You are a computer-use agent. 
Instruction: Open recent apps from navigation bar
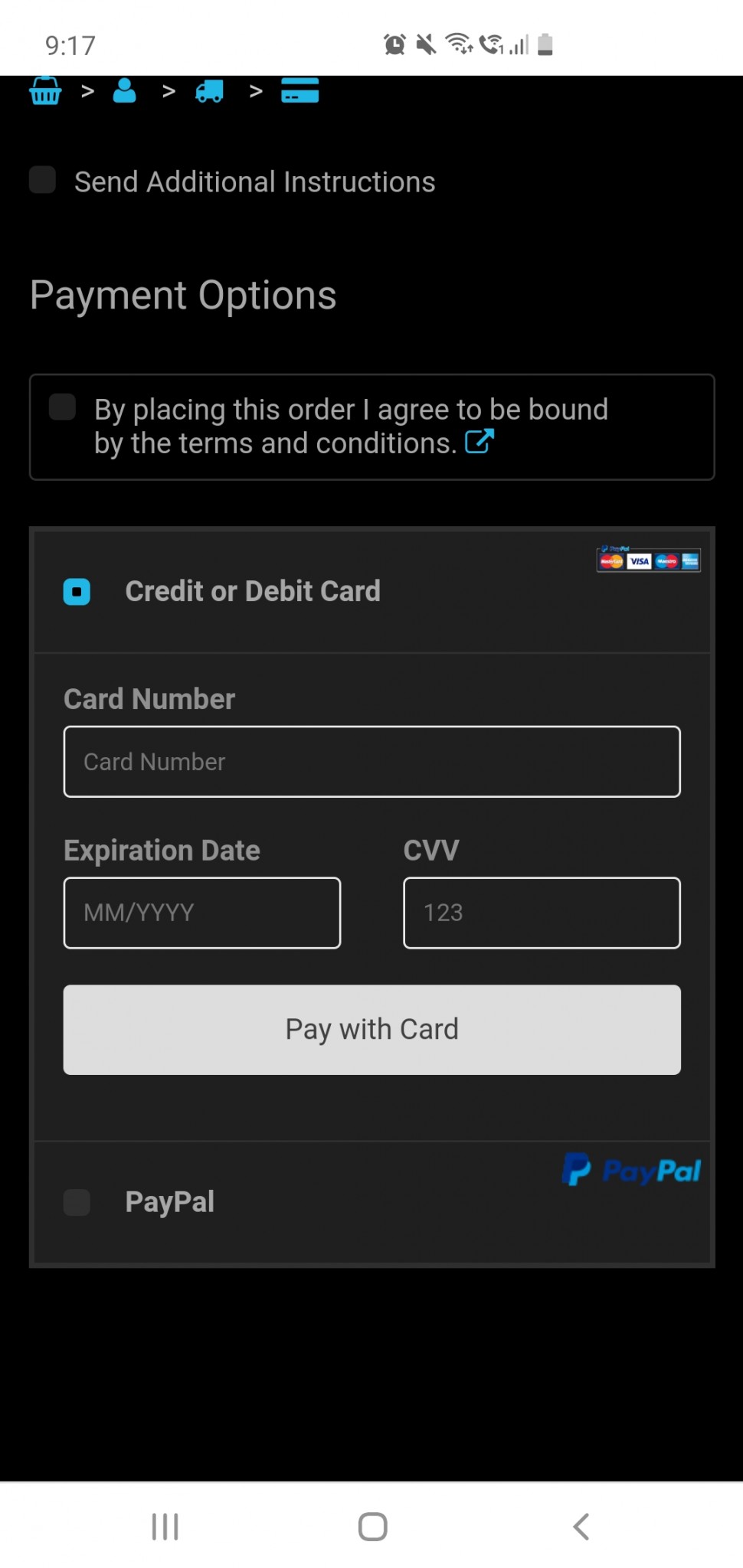(165, 1526)
